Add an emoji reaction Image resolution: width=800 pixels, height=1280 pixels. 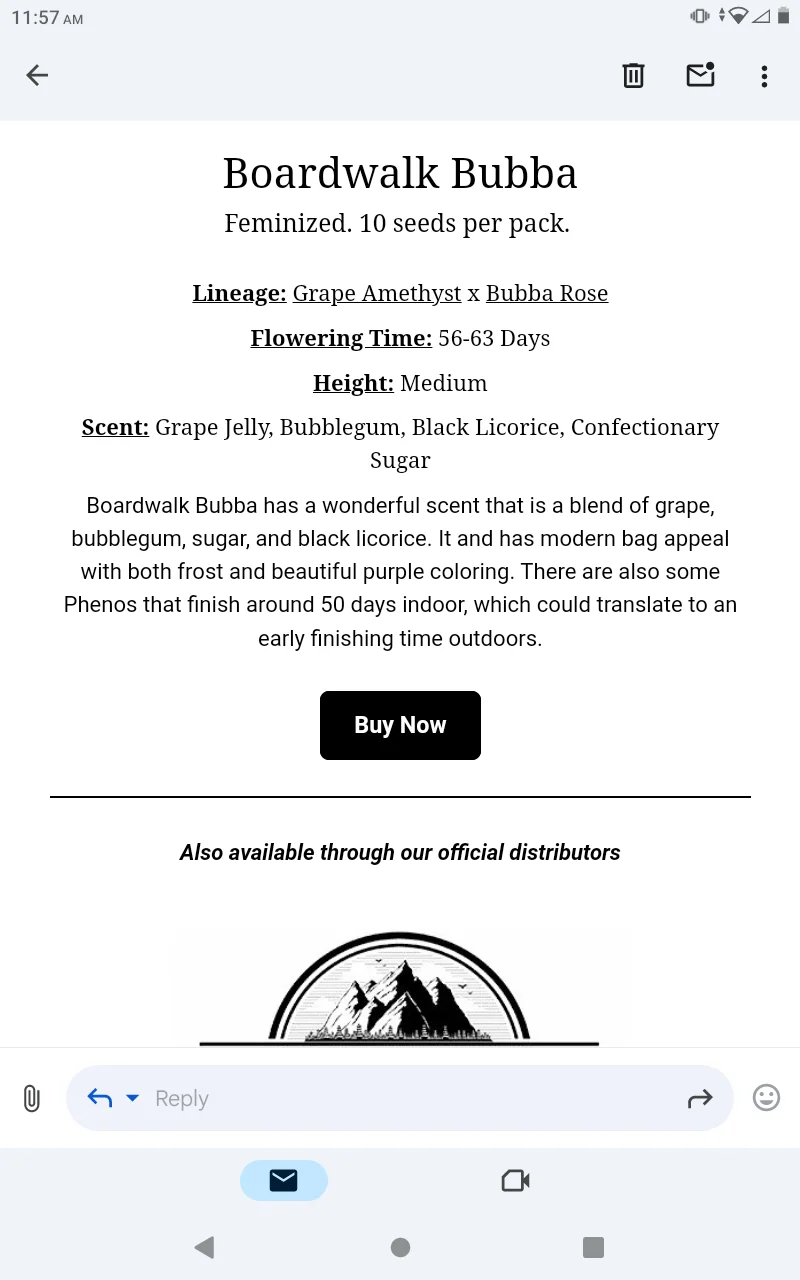766,1098
